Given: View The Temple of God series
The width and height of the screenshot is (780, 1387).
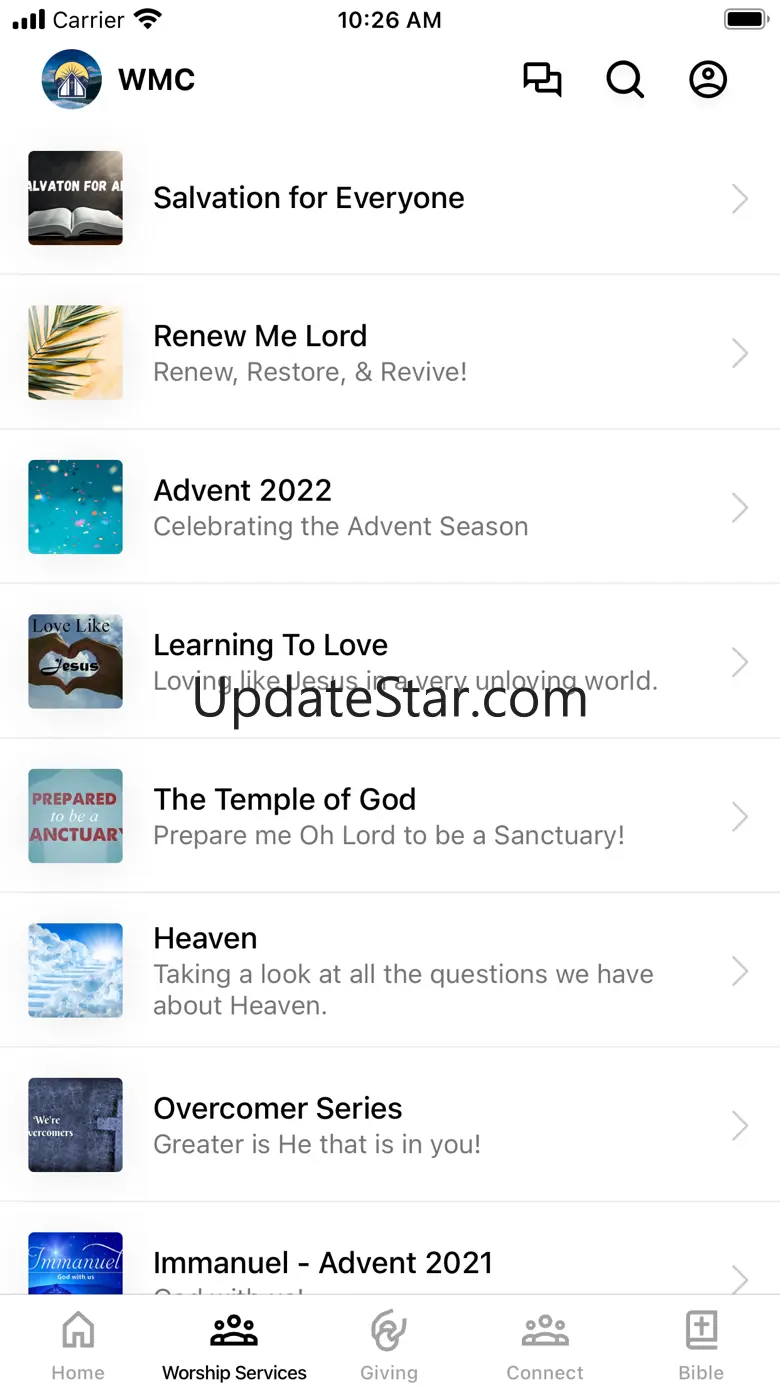Looking at the screenshot, I should point(389,816).
